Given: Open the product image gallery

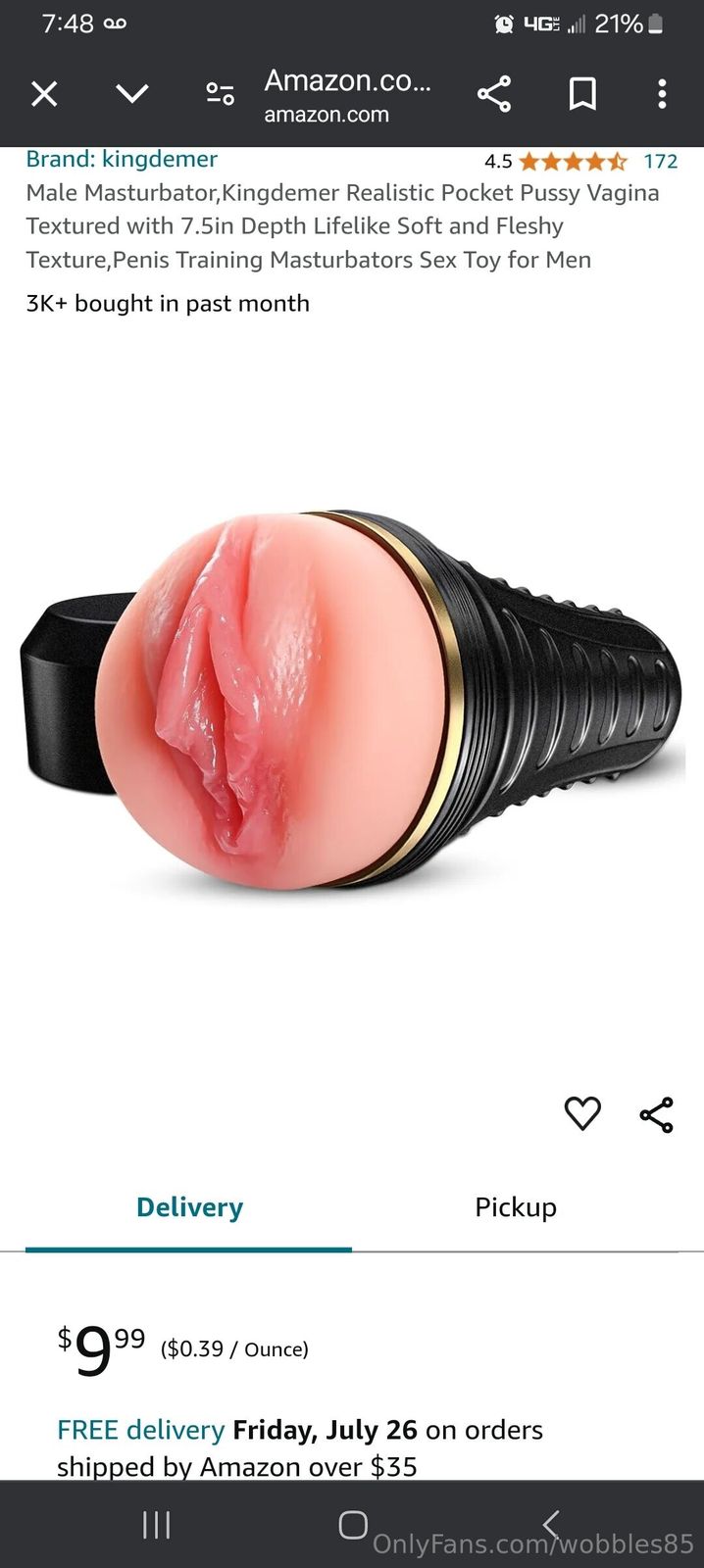Looking at the screenshot, I should pos(351,701).
